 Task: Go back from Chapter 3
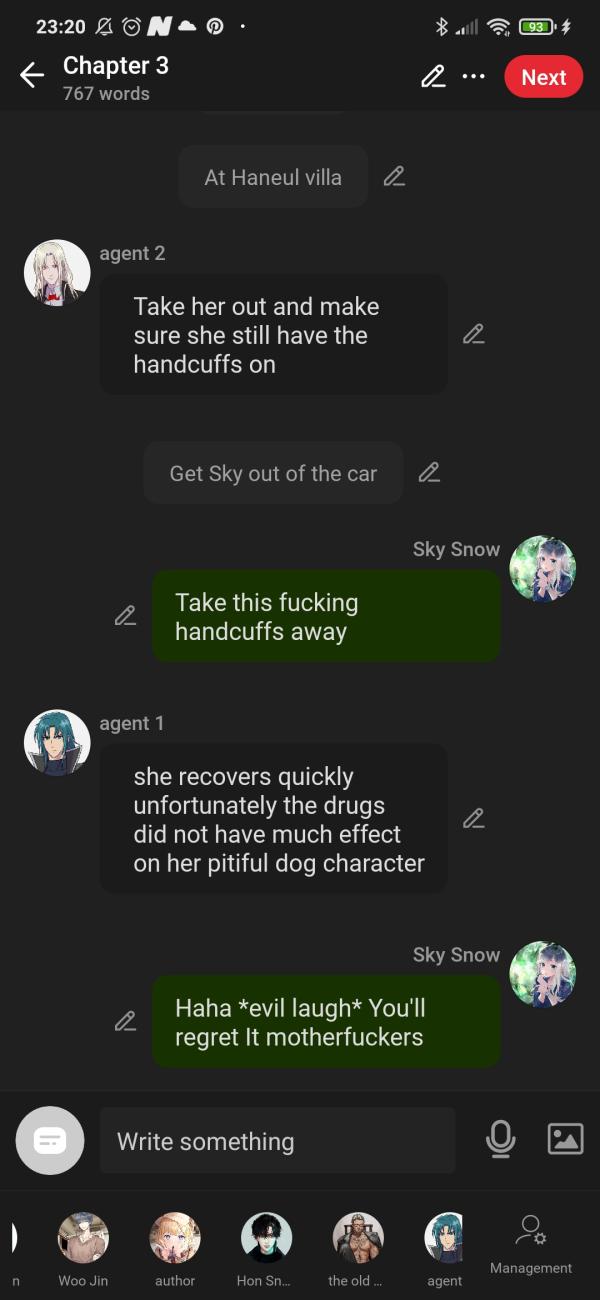tap(32, 76)
